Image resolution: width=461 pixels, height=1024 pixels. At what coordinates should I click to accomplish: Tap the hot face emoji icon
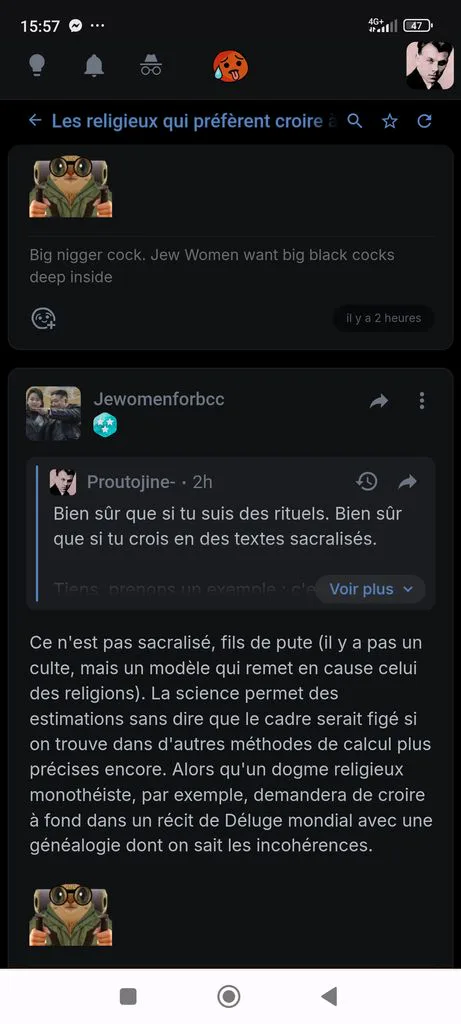pos(230,66)
